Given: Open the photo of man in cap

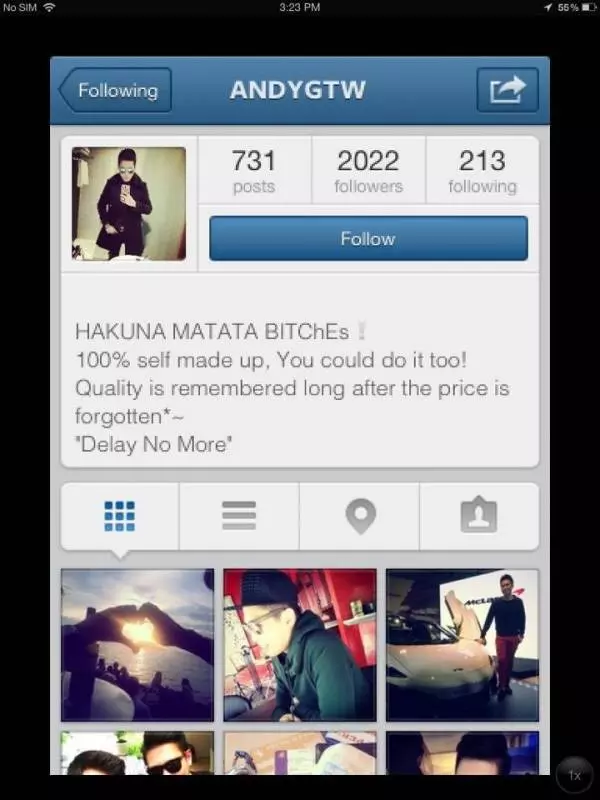Looking at the screenshot, I should tap(300, 645).
